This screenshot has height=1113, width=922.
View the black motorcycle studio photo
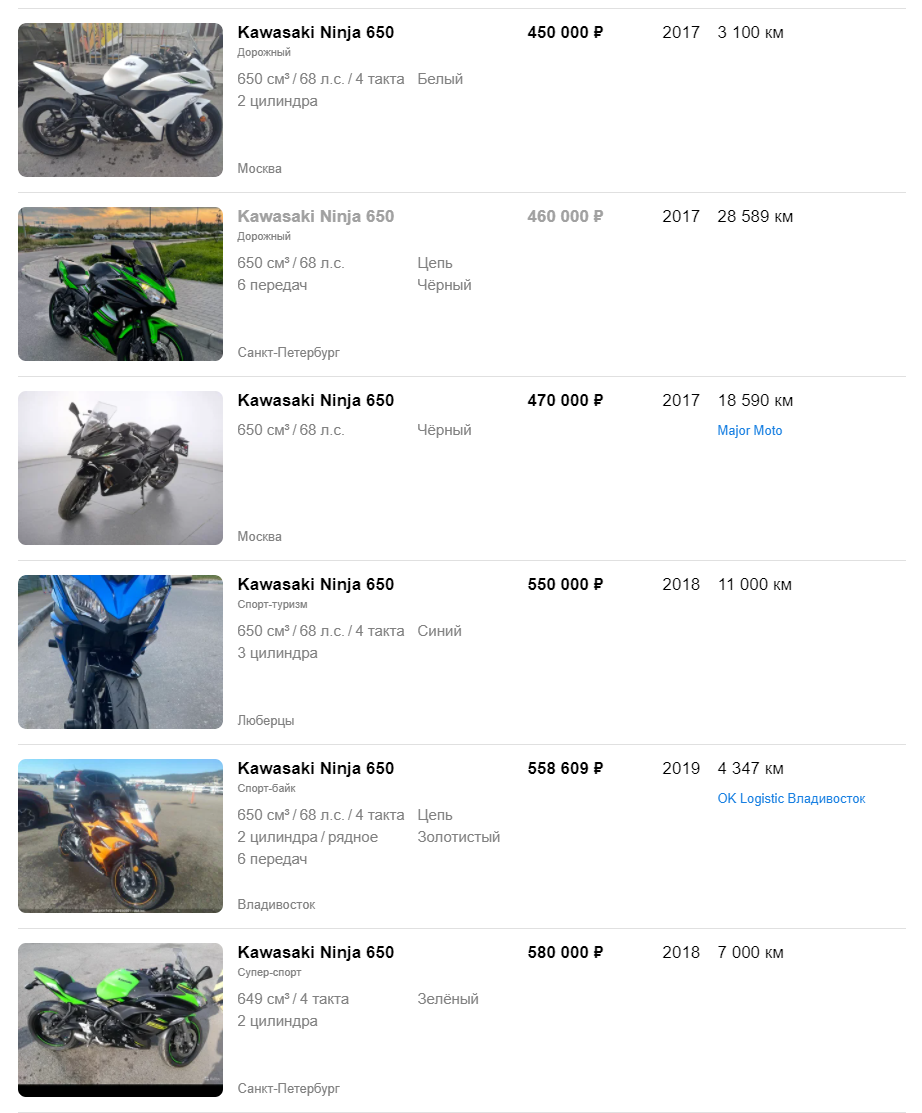(121, 468)
